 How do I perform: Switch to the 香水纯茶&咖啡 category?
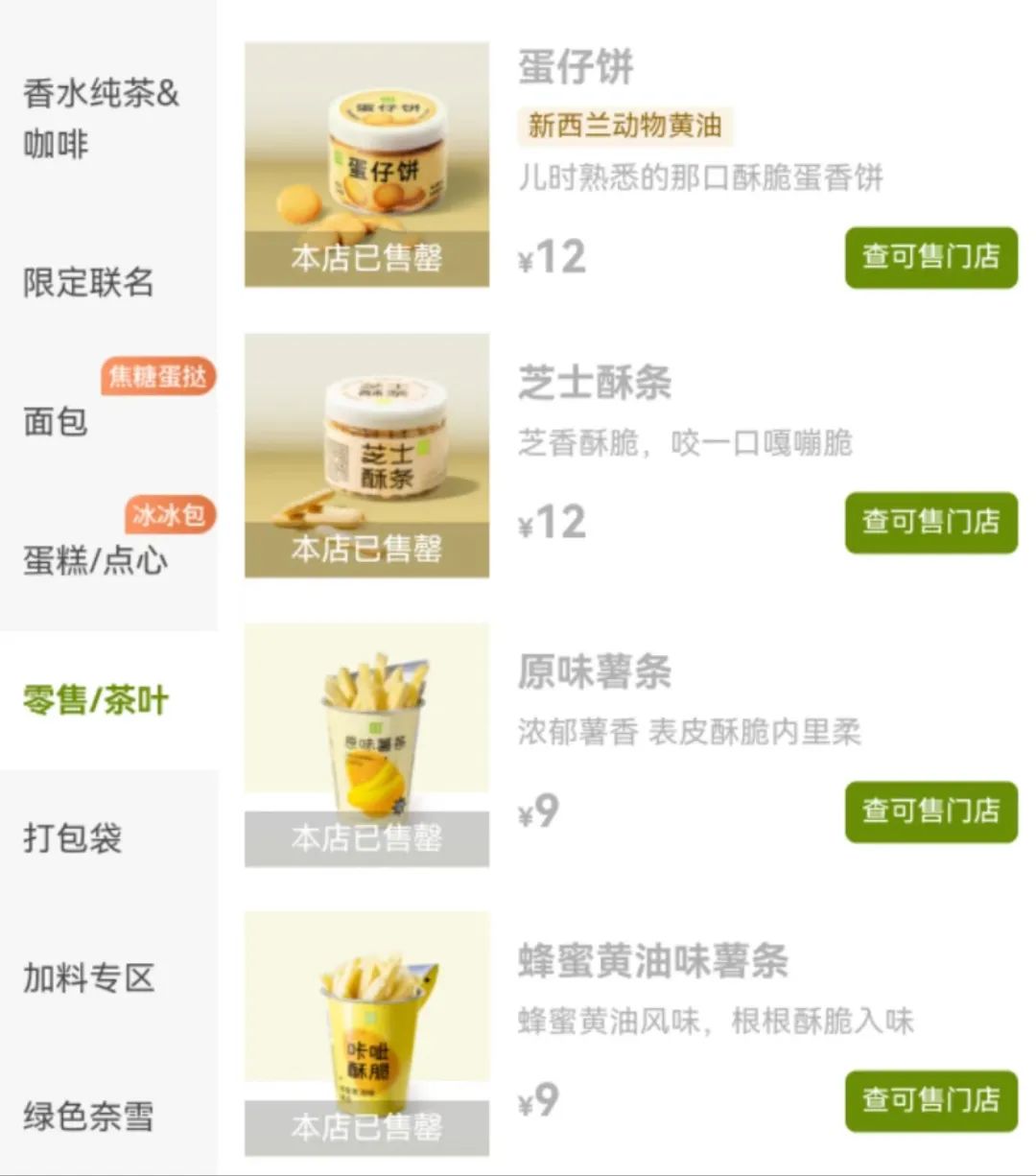[101, 119]
